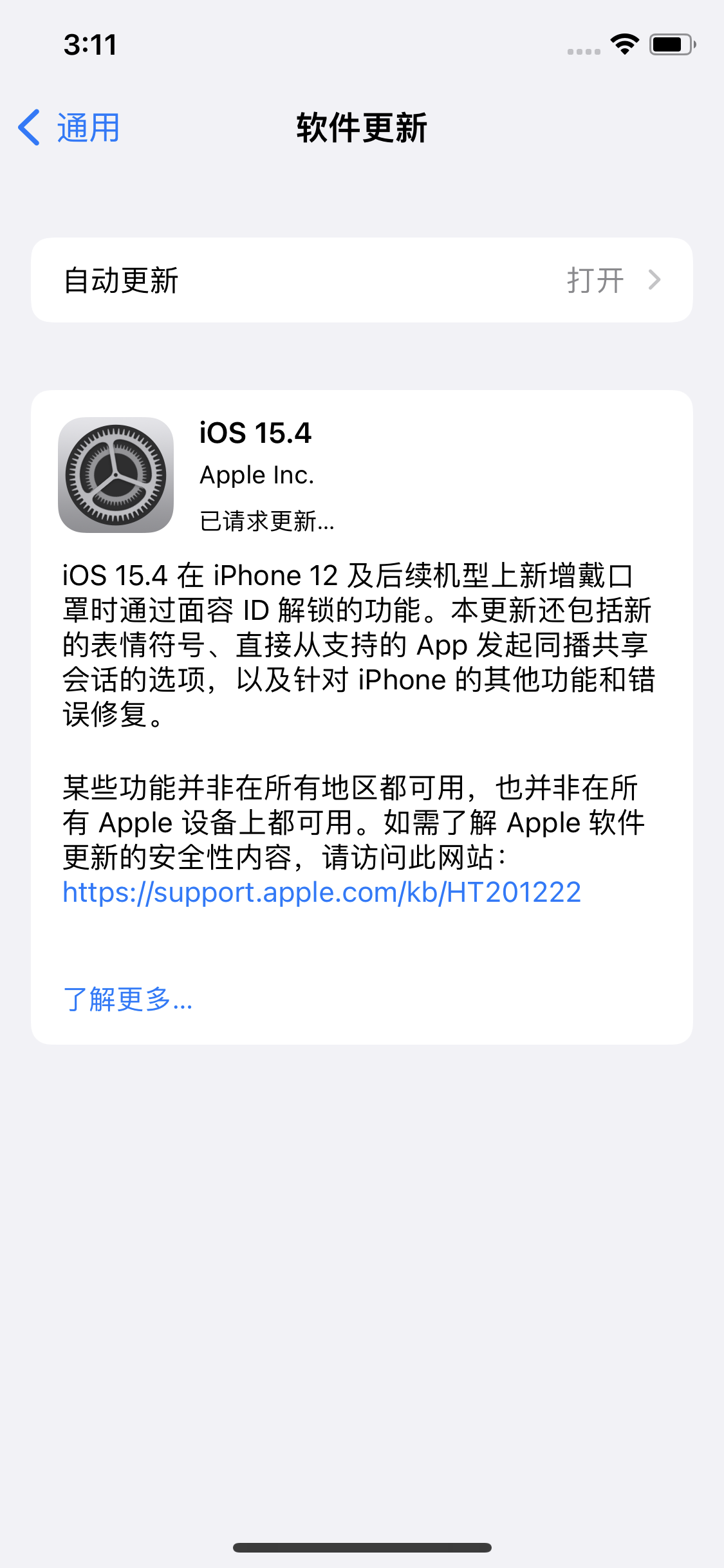Tap the back chevron next to 通用
Viewport: 724px width, 1568px height.
28,127
